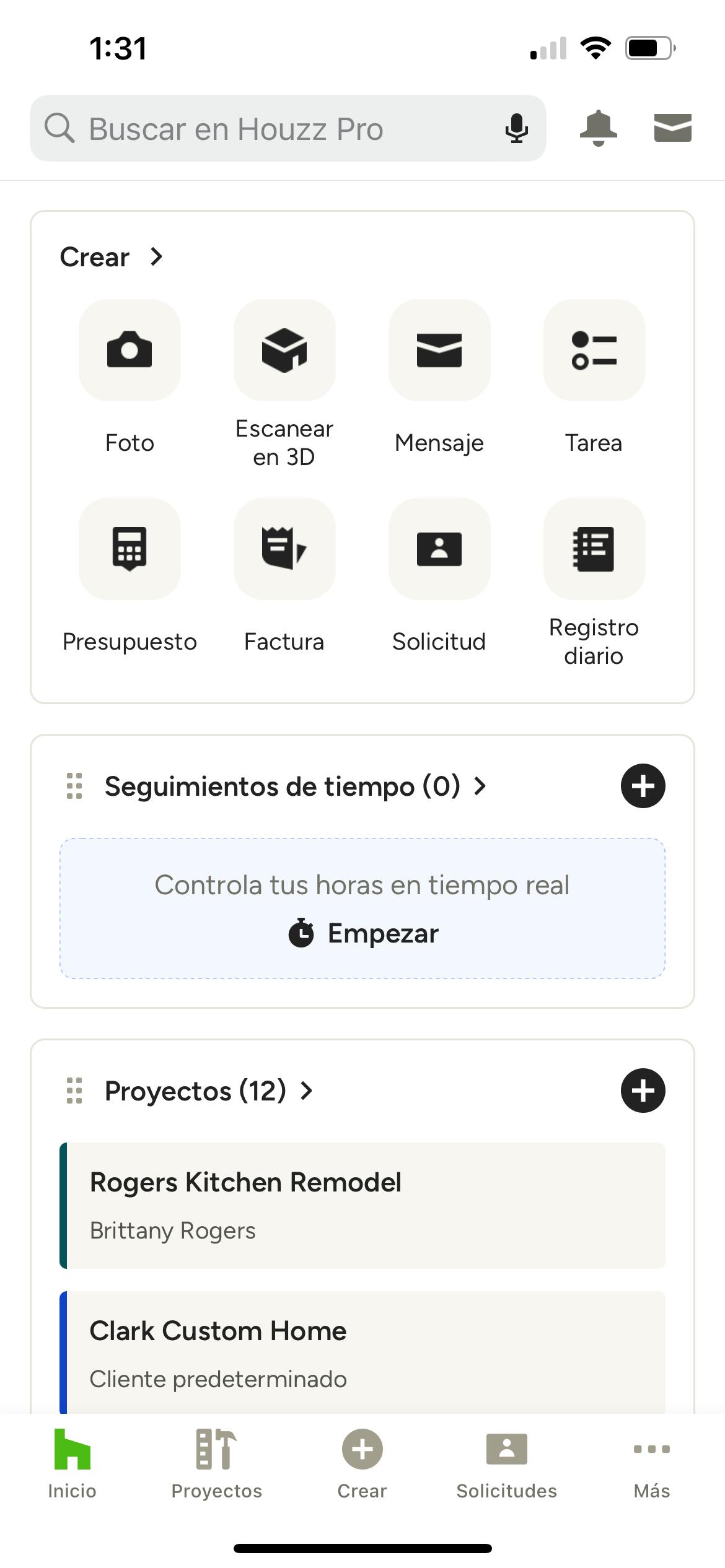Screen dimensions: 725x1568
Task: Select the Escanear en 3D tool
Action: tap(284, 351)
